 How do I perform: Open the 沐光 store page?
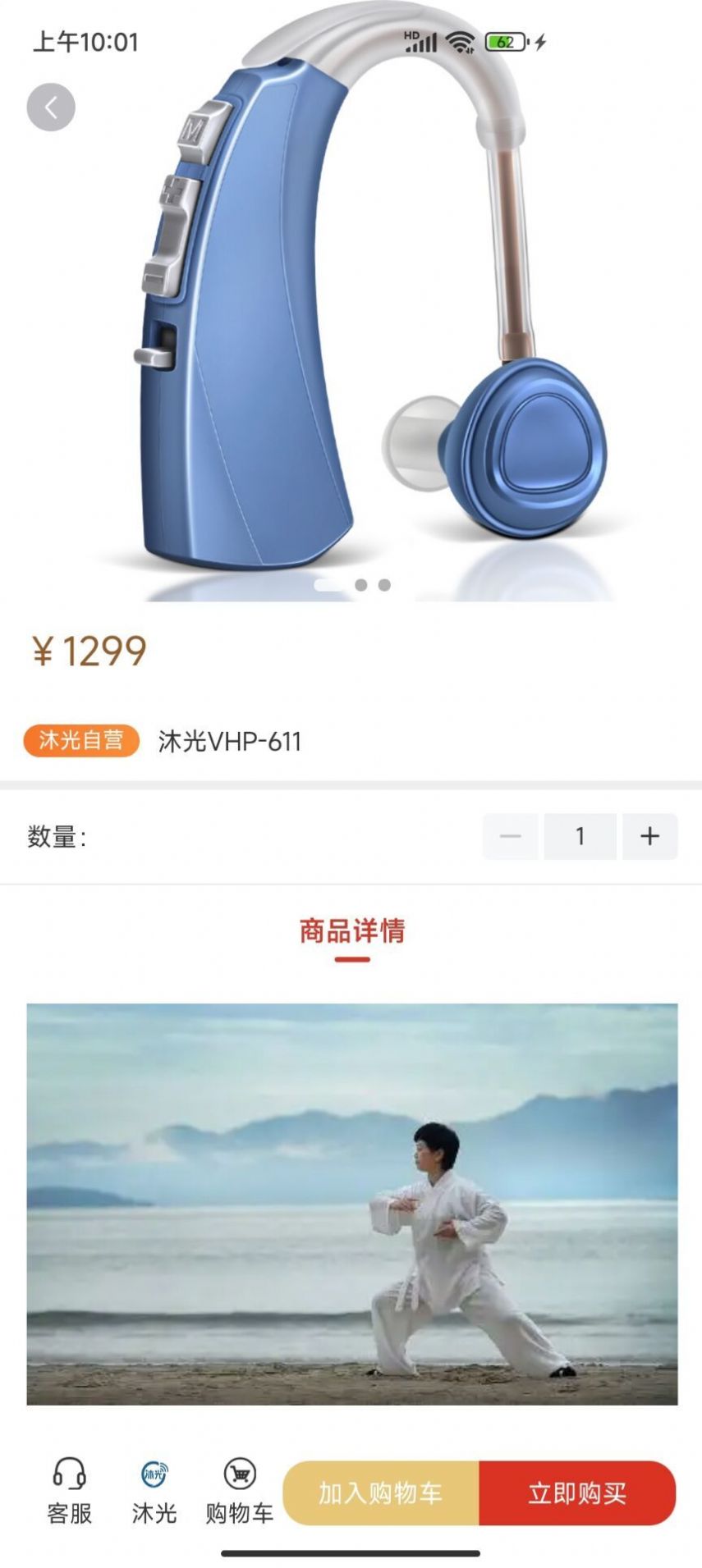pos(154,1490)
